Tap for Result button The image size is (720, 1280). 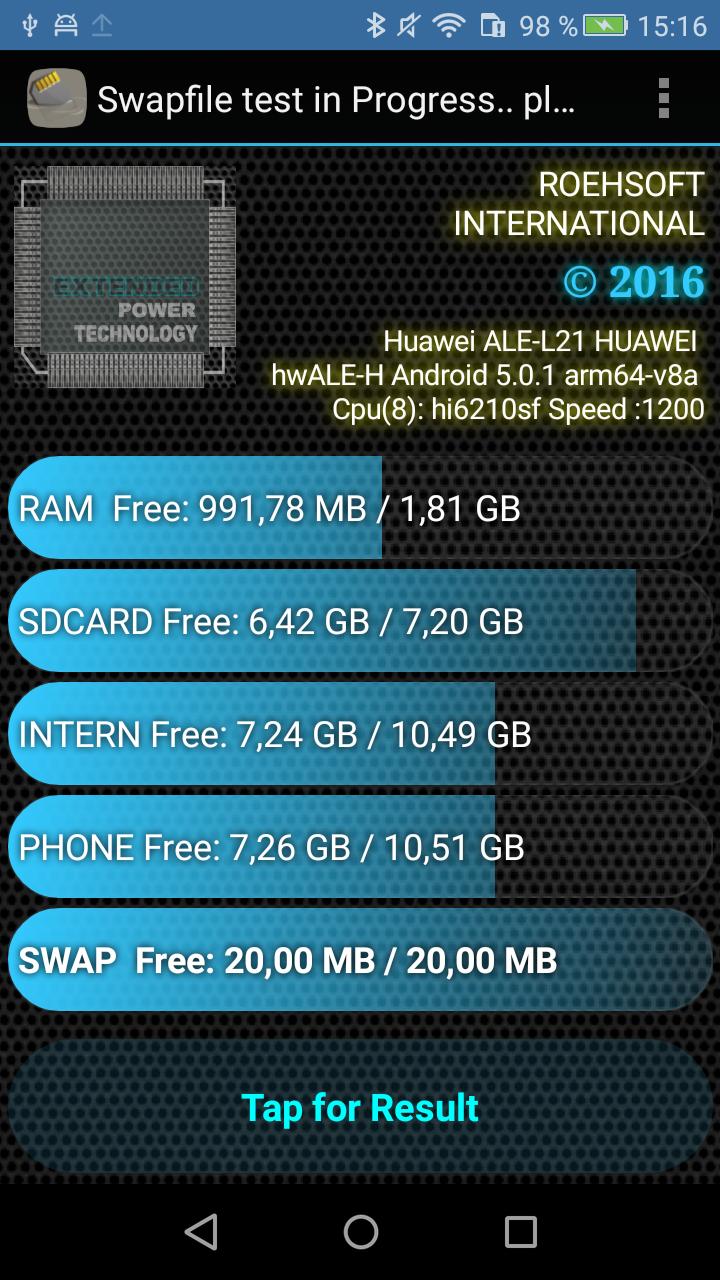(360, 1108)
